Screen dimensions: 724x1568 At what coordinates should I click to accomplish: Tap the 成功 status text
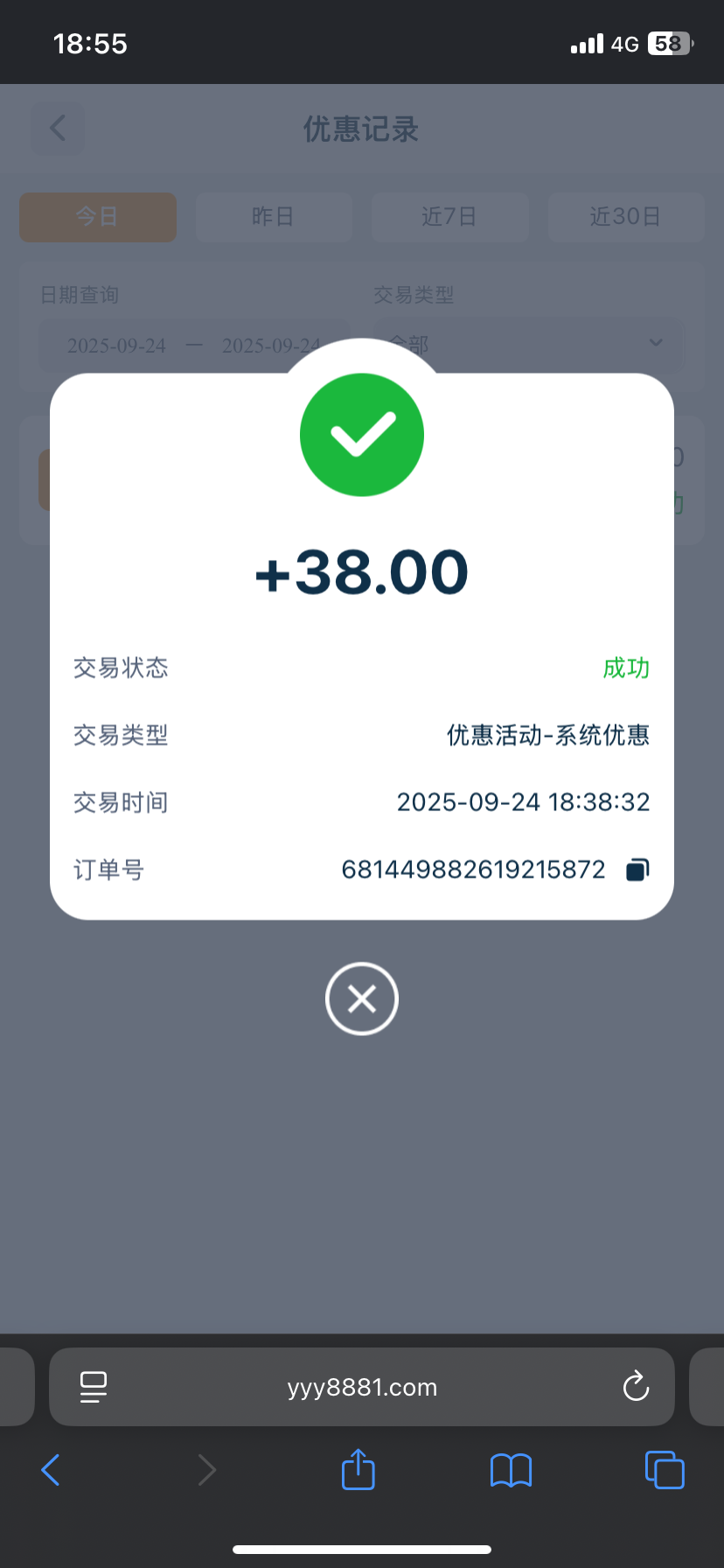tap(626, 668)
